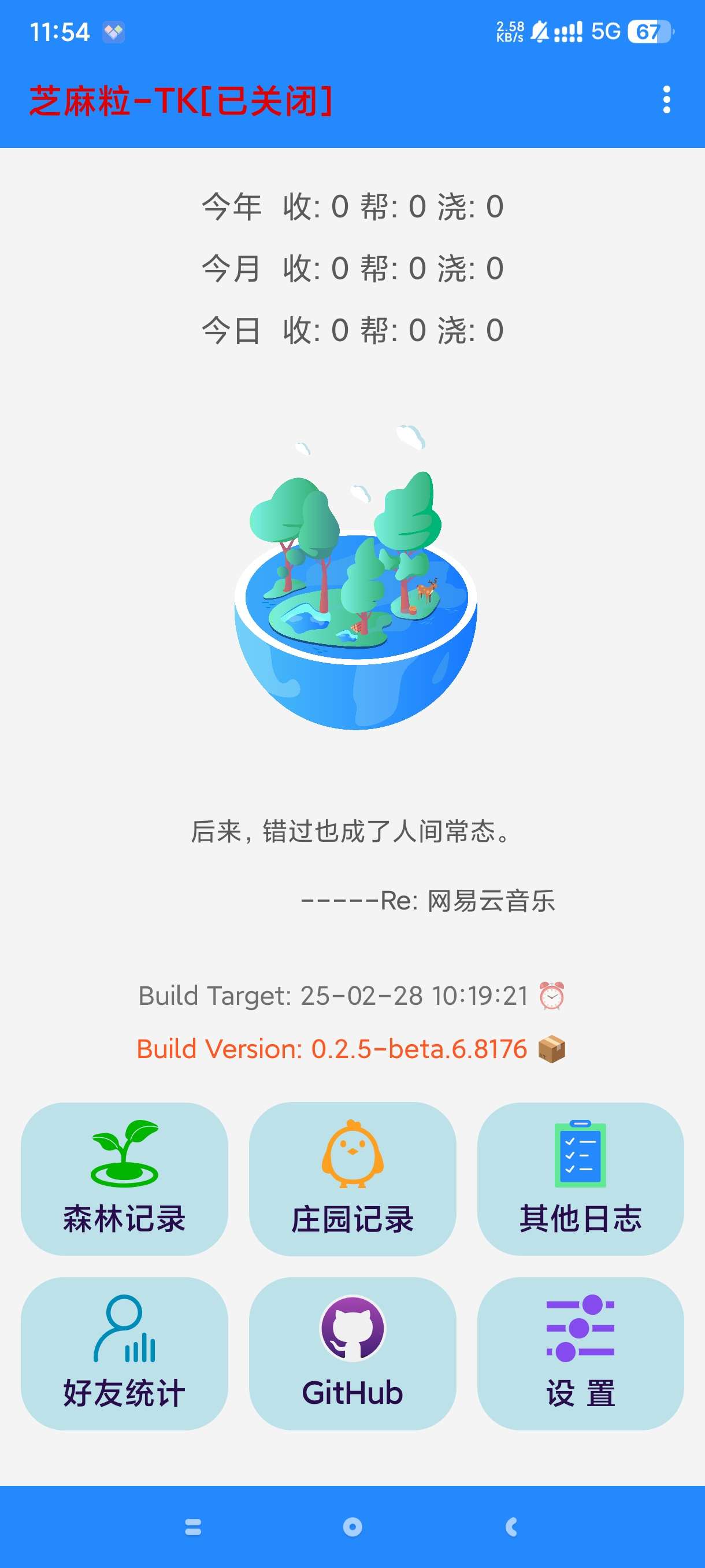The width and height of the screenshot is (705, 1568).
Task: Open the three-dot overflow menu
Action: tap(667, 99)
